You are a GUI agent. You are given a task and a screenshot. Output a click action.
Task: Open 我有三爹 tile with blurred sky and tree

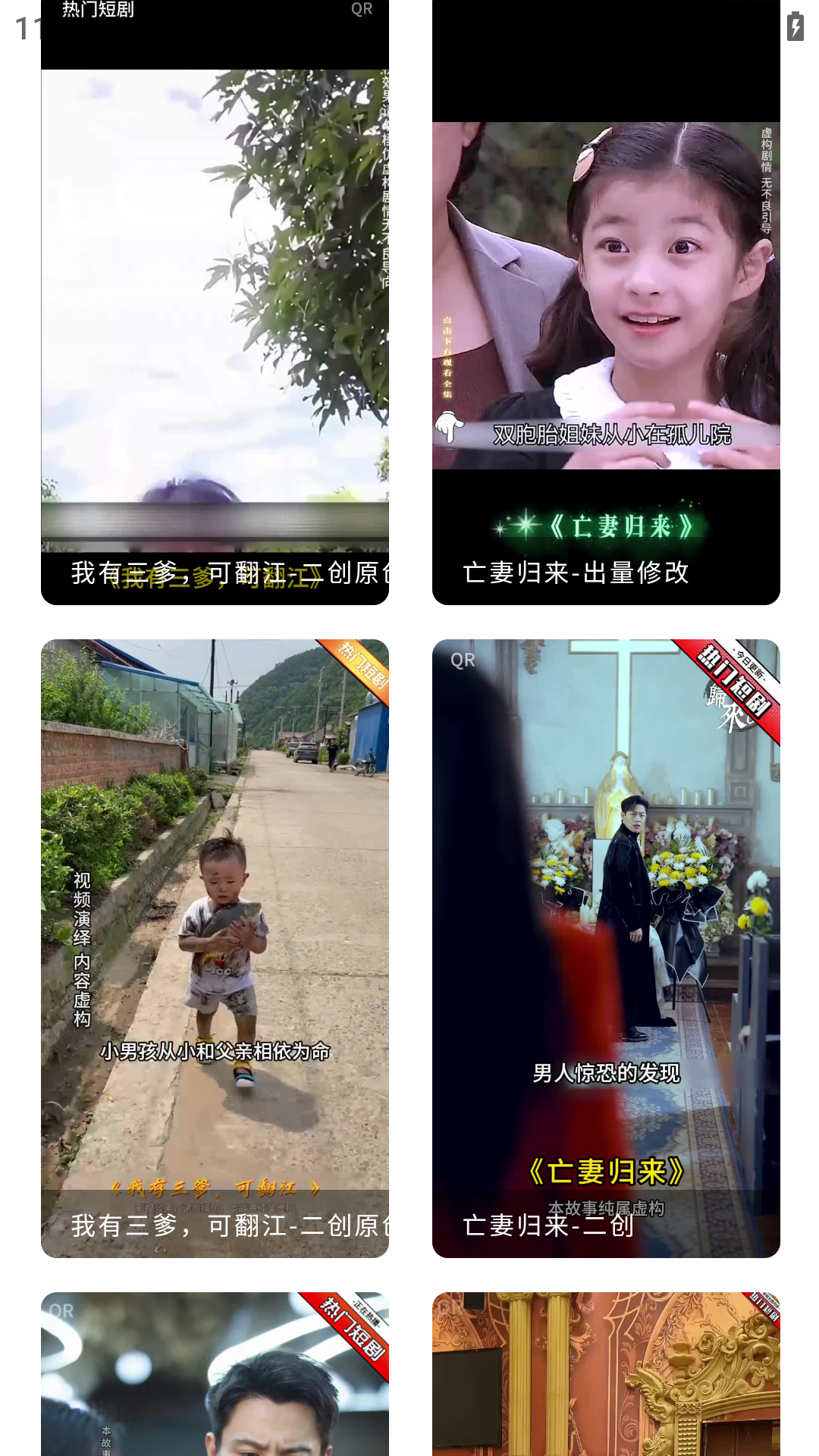pyautogui.click(x=215, y=303)
